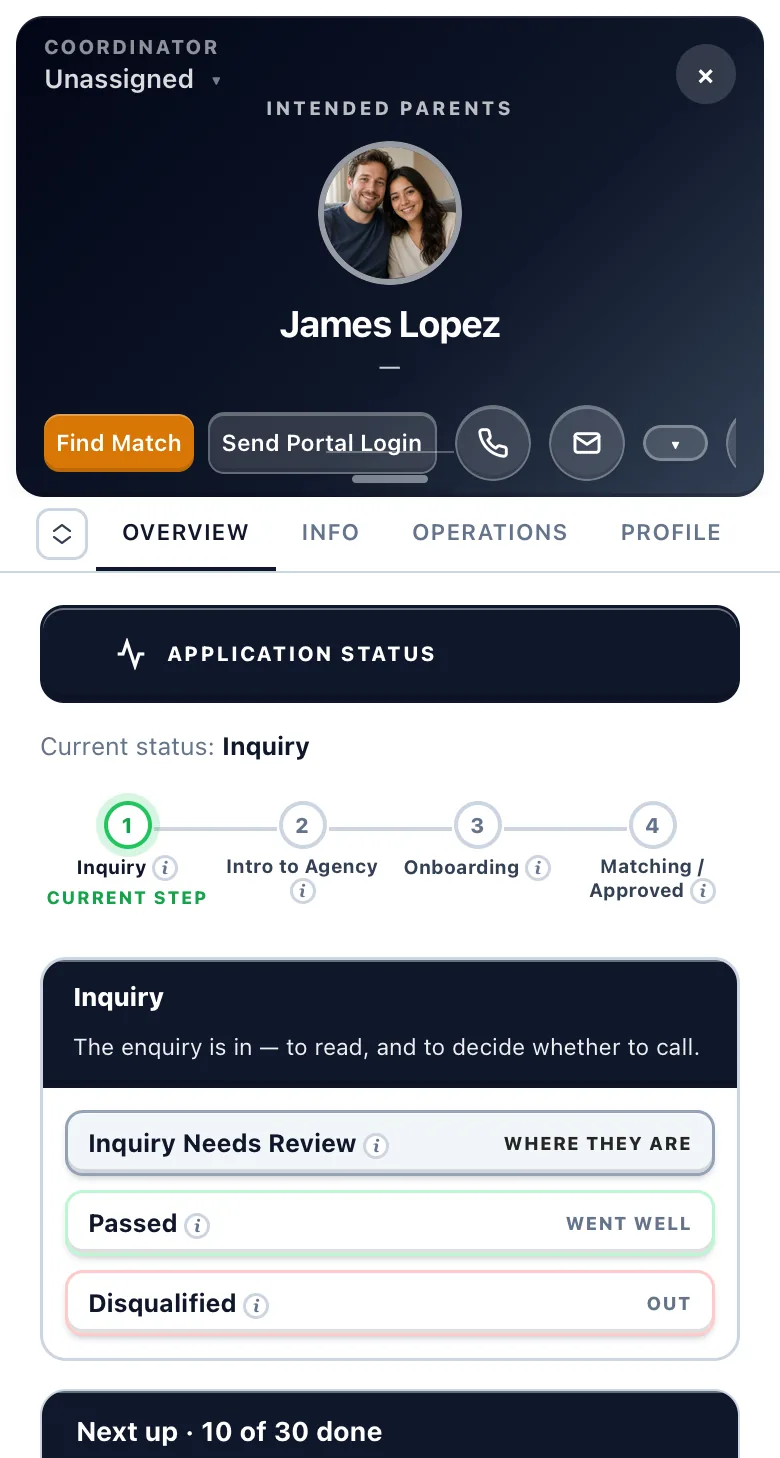Viewport: 780px width, 1458px height.
Task: Open the Application Status header
Action: click(390, 654)
